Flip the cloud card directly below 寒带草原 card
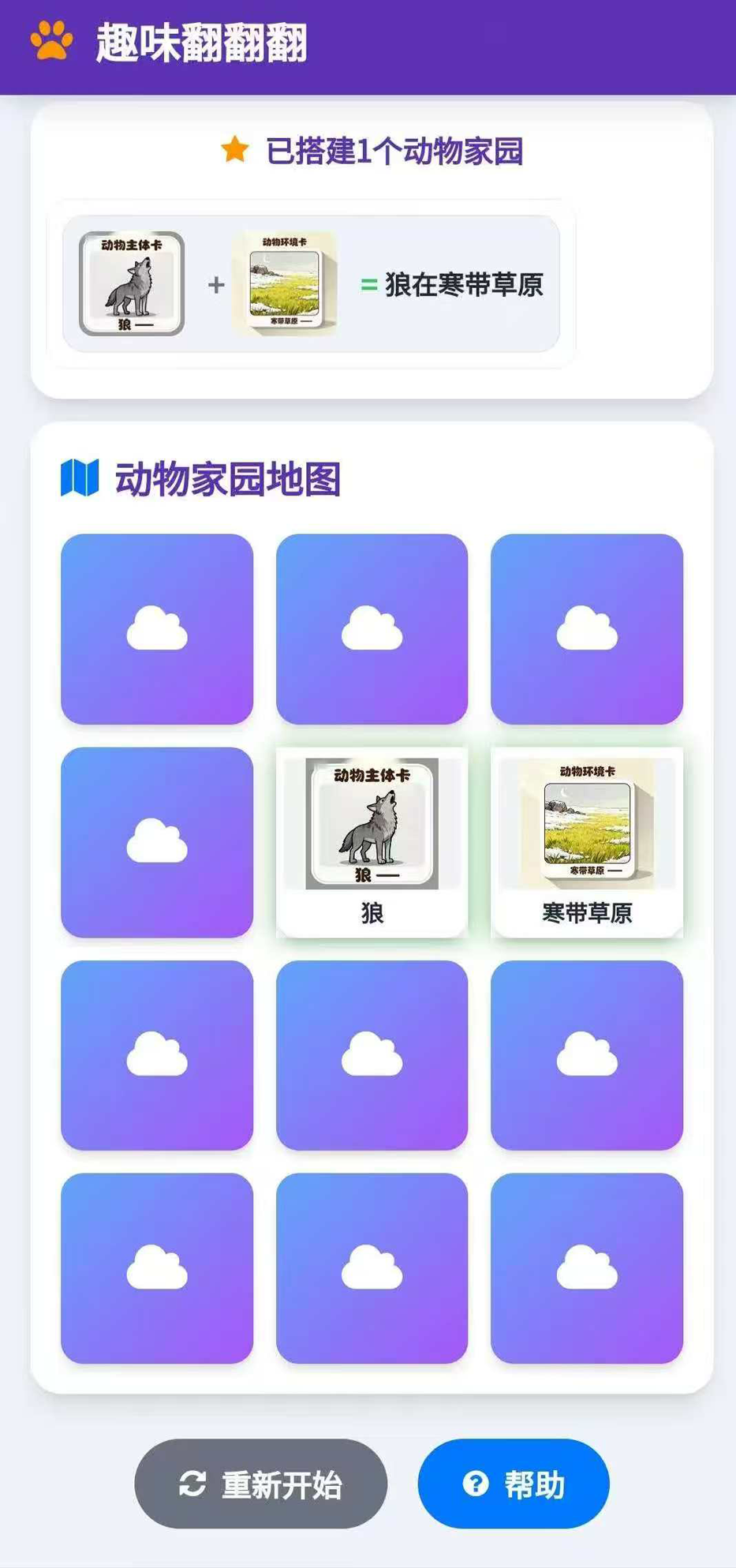736x1568 pixels. [586, 1055]
